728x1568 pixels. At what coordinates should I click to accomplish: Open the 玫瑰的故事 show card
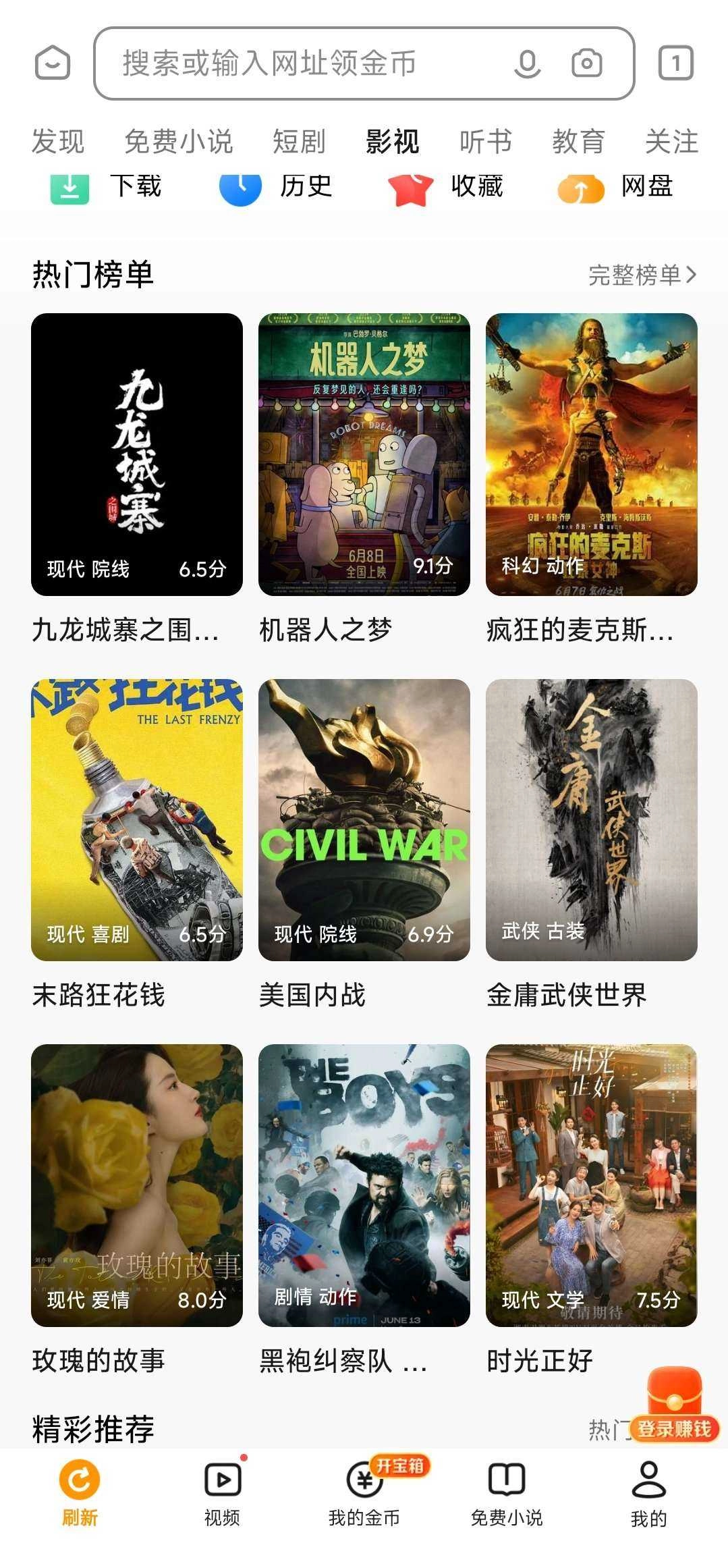click(136, 1185)
